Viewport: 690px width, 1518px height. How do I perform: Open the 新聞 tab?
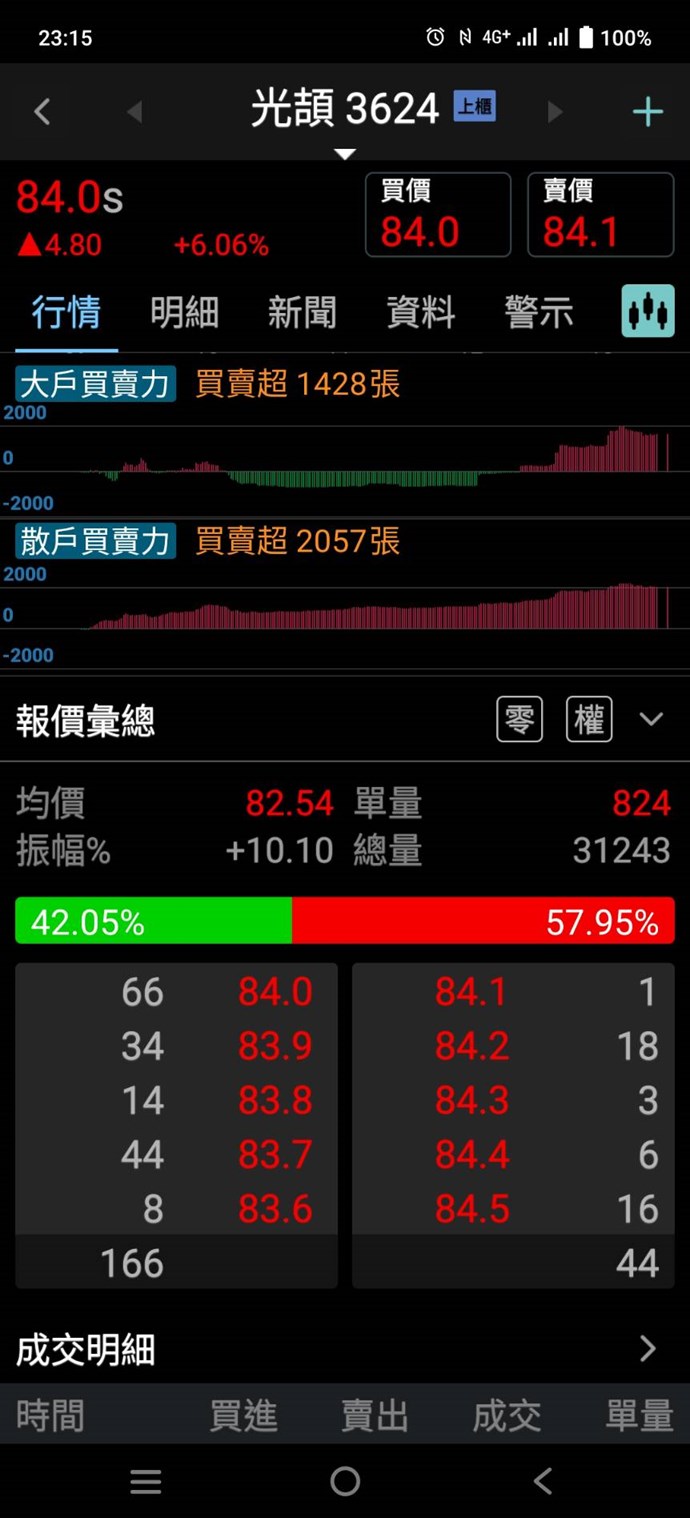[302, 313]
